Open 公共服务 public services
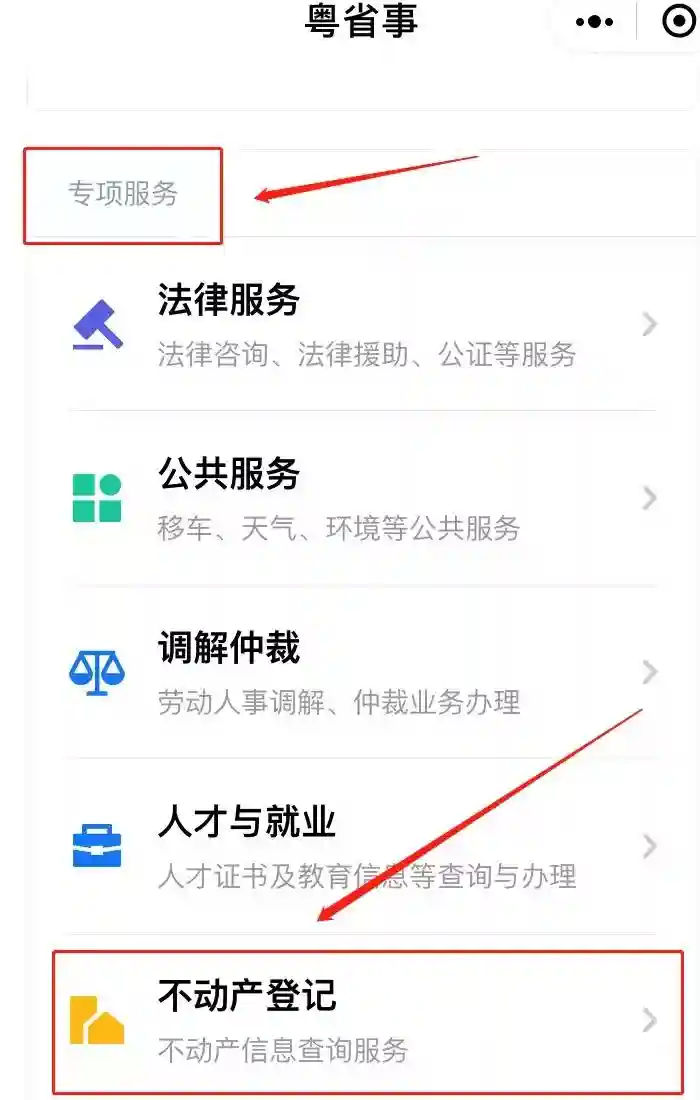Viewport: 700px width, 1100px height. [360, 497]
